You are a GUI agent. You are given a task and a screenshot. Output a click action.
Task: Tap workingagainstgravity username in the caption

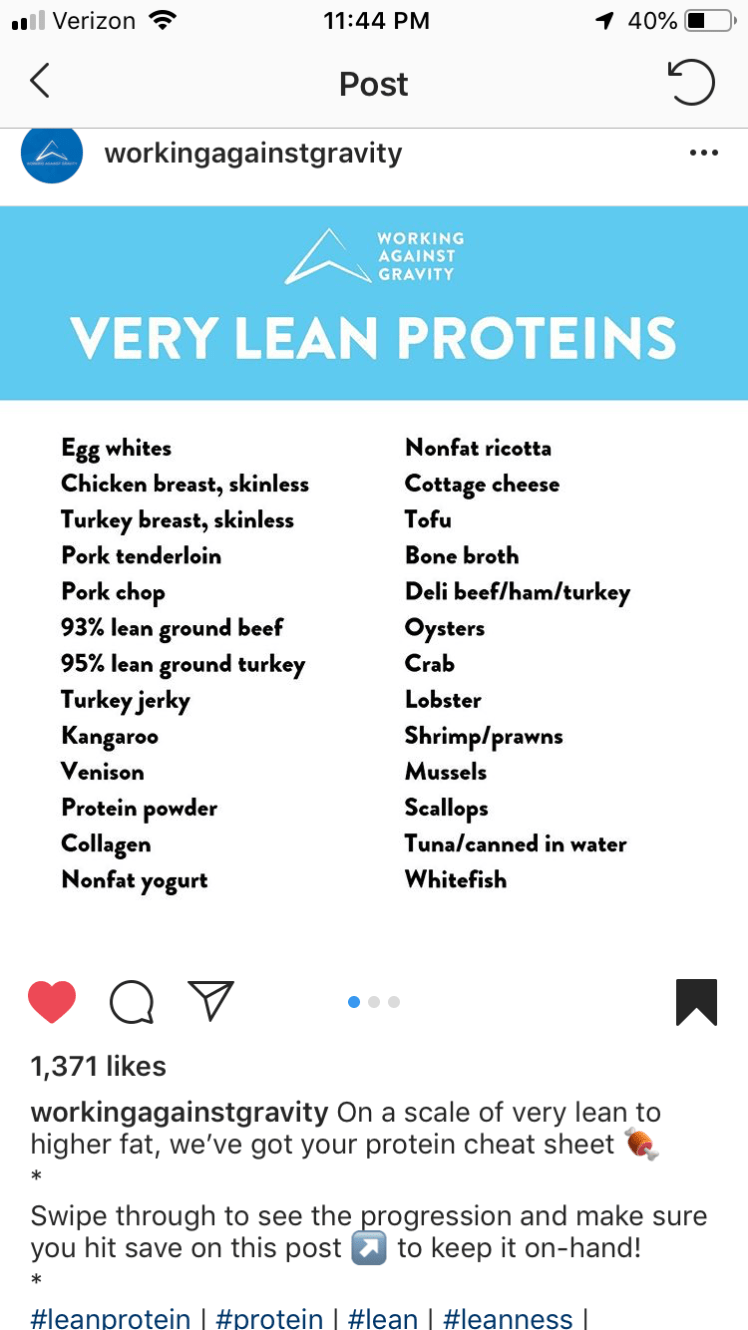[x=179, y=1112]
